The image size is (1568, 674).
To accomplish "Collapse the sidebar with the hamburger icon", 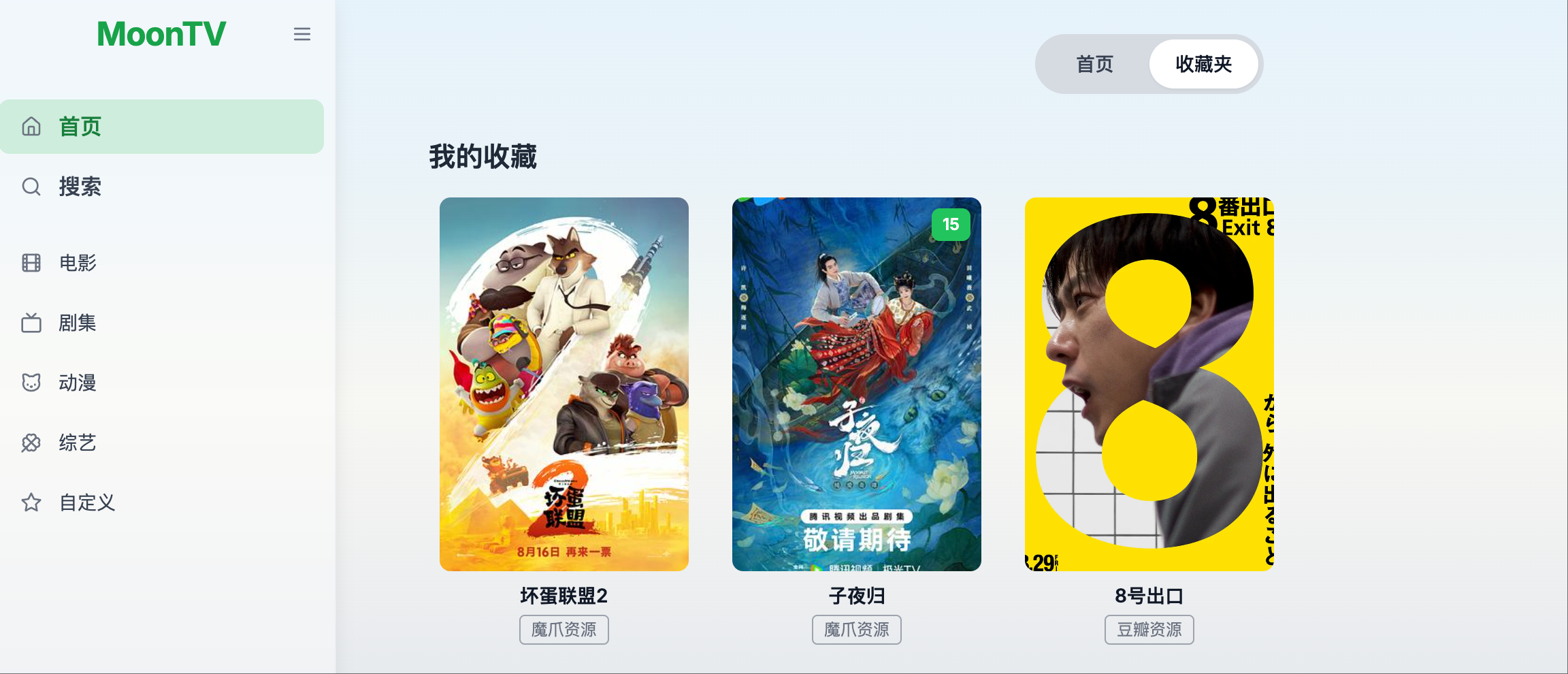I will point(301,34).
